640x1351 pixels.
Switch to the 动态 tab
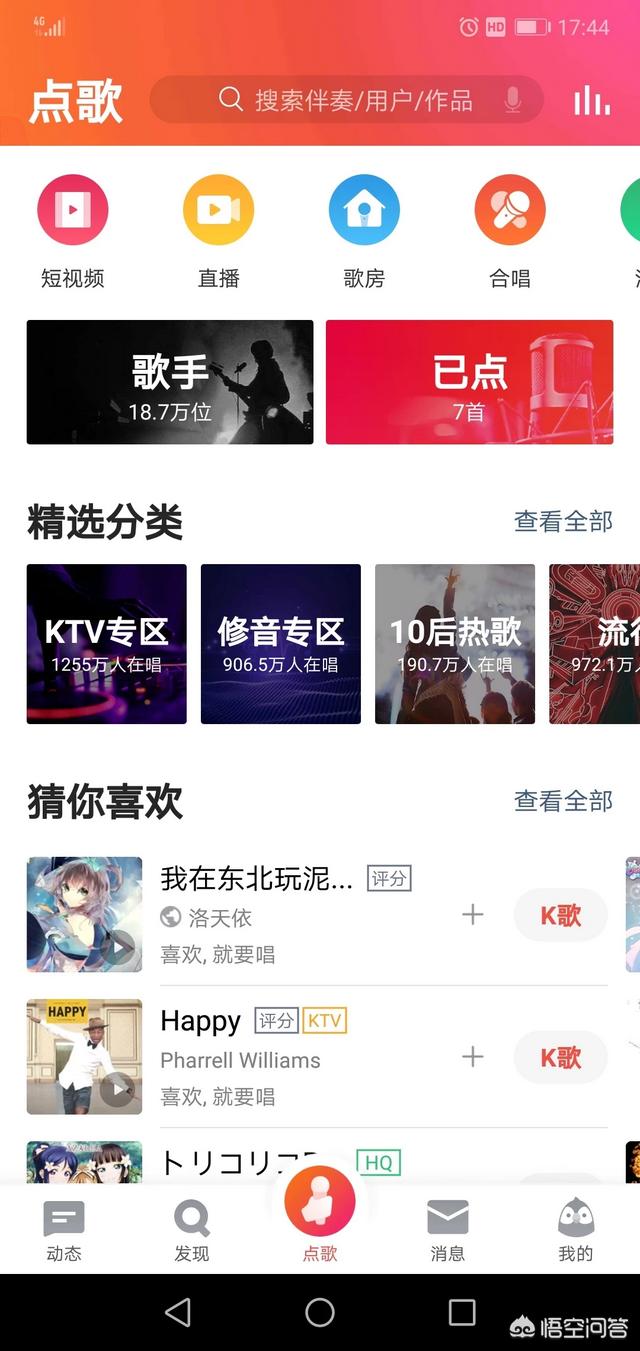pos(64,1230)
